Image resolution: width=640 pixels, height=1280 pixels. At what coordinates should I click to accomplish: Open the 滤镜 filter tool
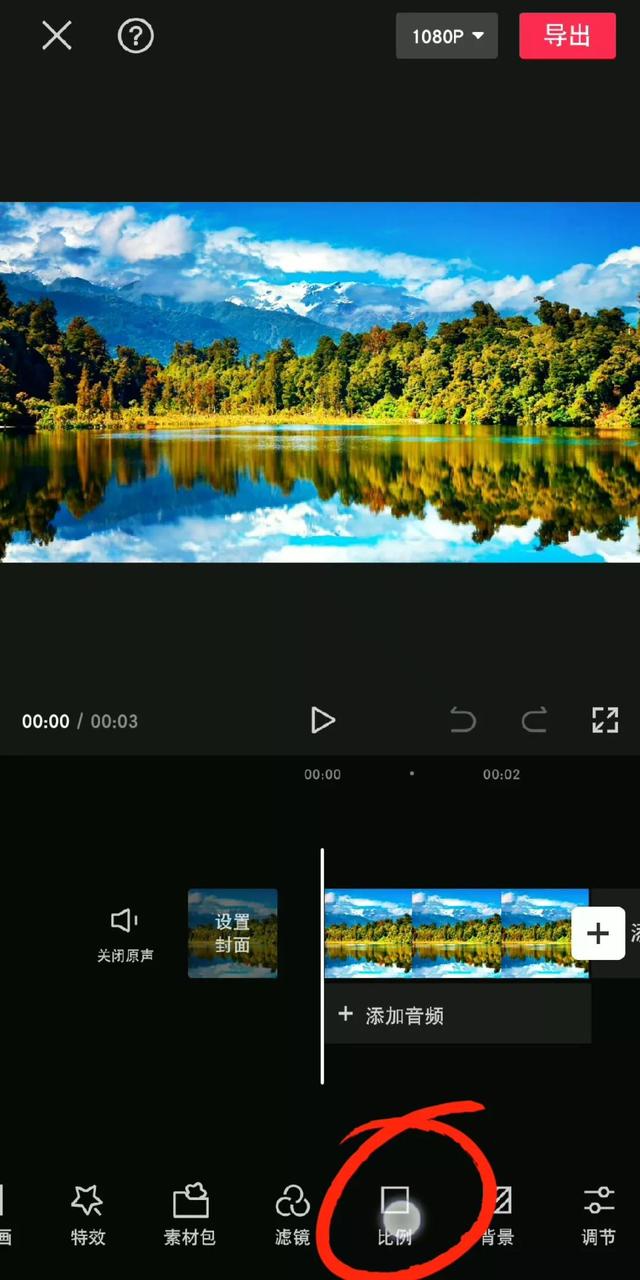click(x=292, y=1214)
